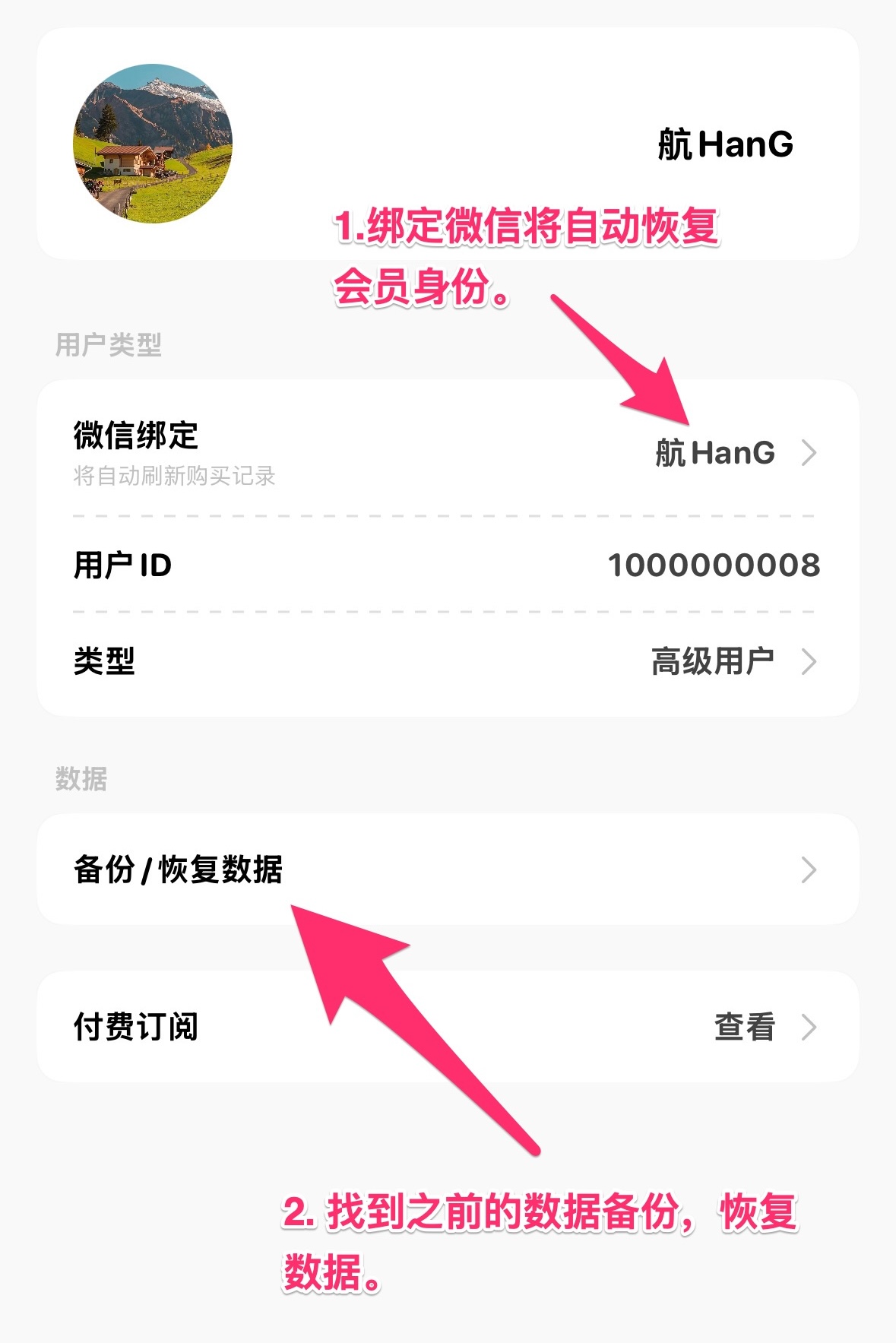Open 备份 / 恢复数据
The height and width of the screenshot is (1343, 896).
coord(447,869)
